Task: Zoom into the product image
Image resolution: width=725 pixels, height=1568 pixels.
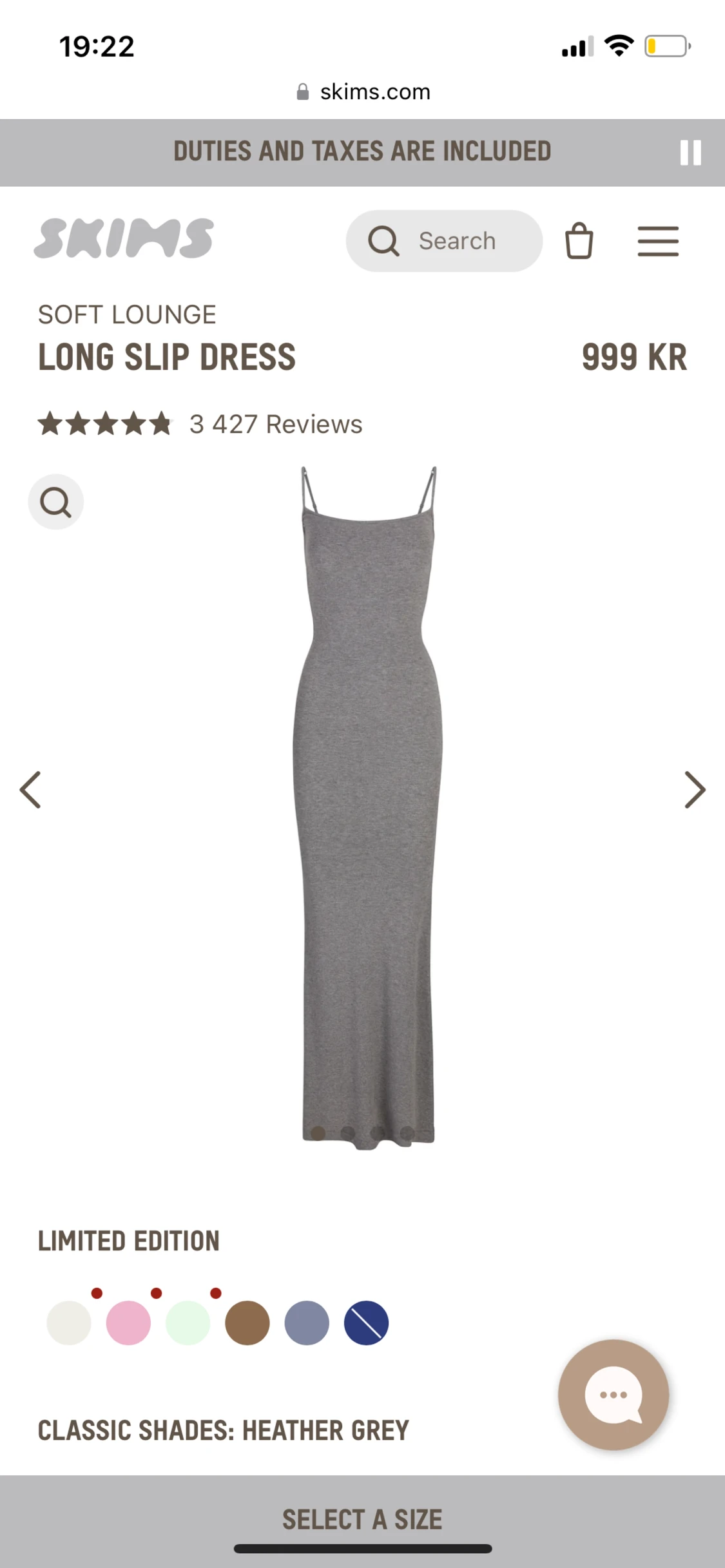Action: click(56, 502)
